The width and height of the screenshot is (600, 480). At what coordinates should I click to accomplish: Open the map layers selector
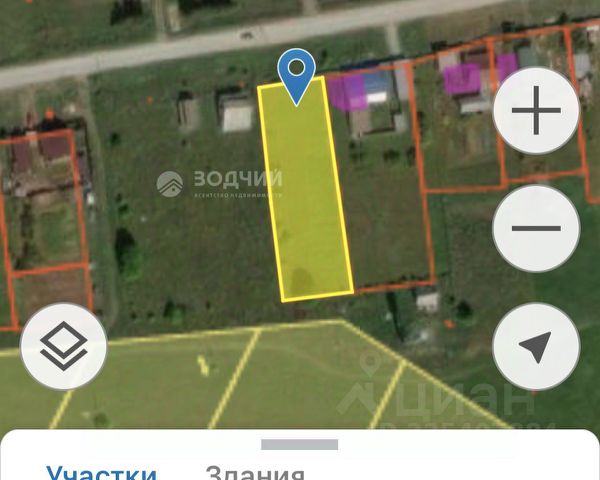64,346
